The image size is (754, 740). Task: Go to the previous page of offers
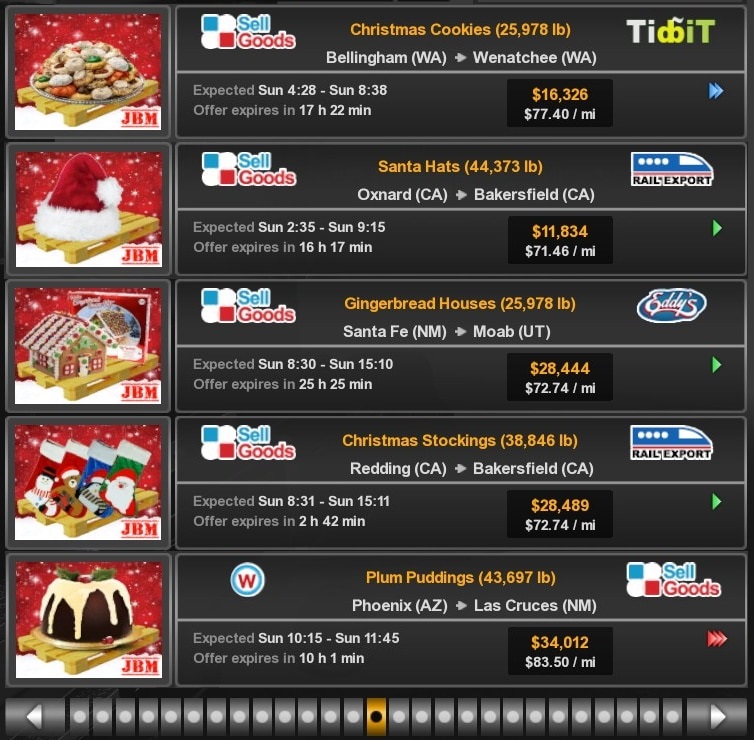34,716
